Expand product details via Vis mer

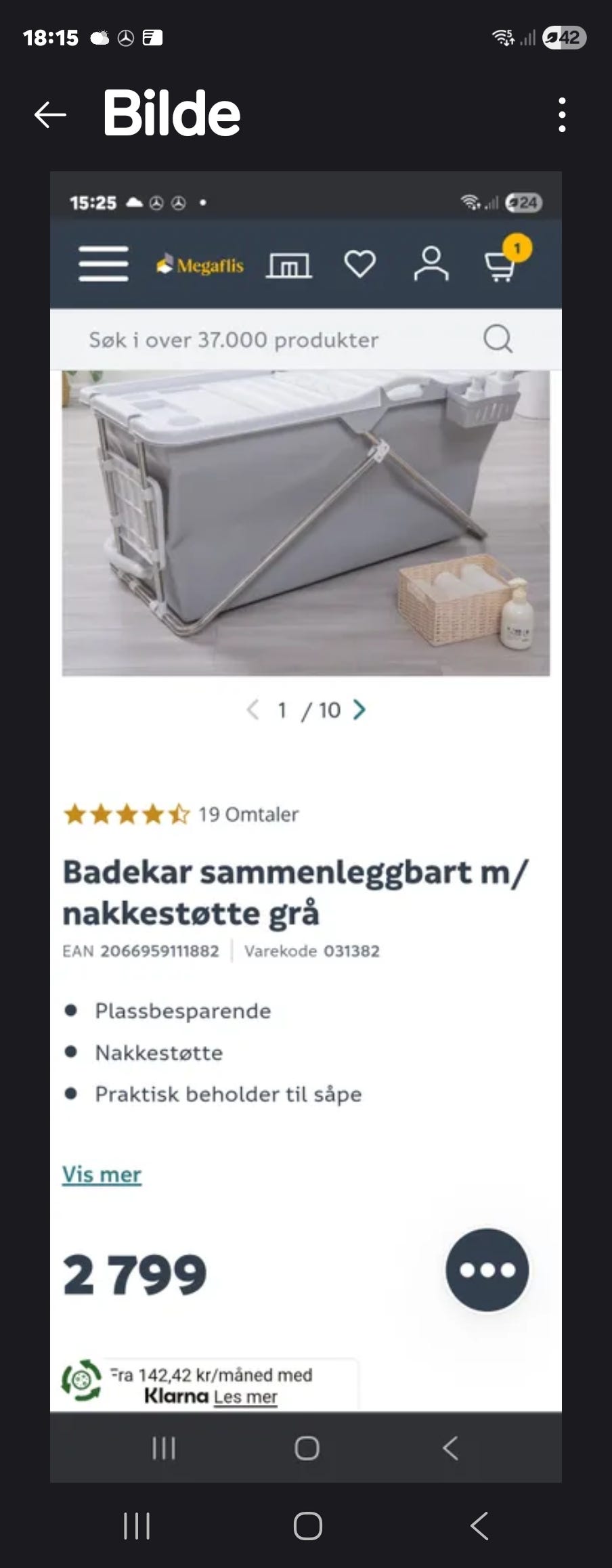[102, 1175]
